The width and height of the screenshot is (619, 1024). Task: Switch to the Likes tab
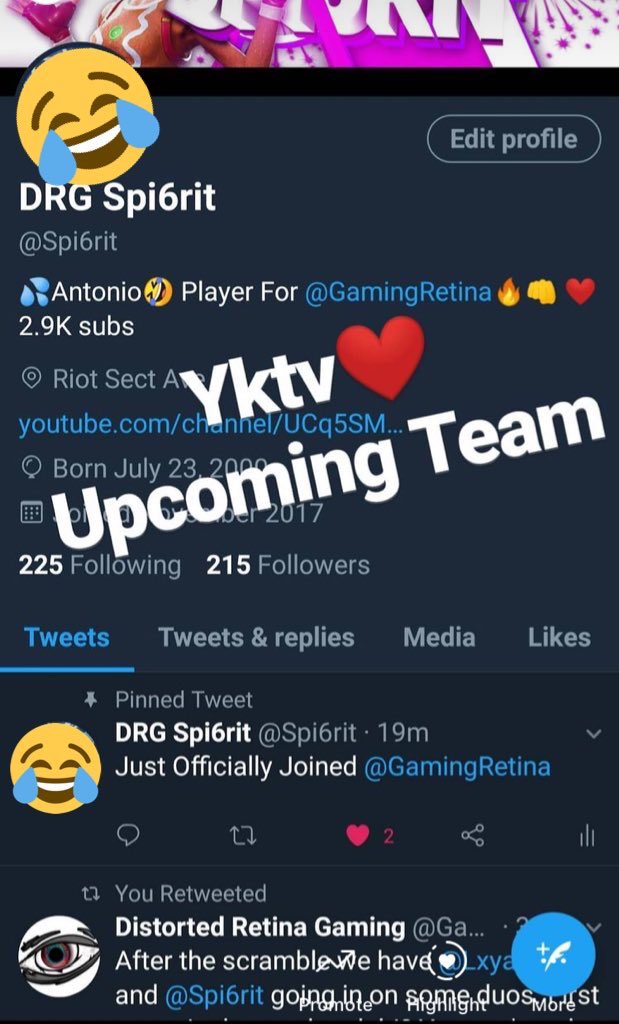558,637
